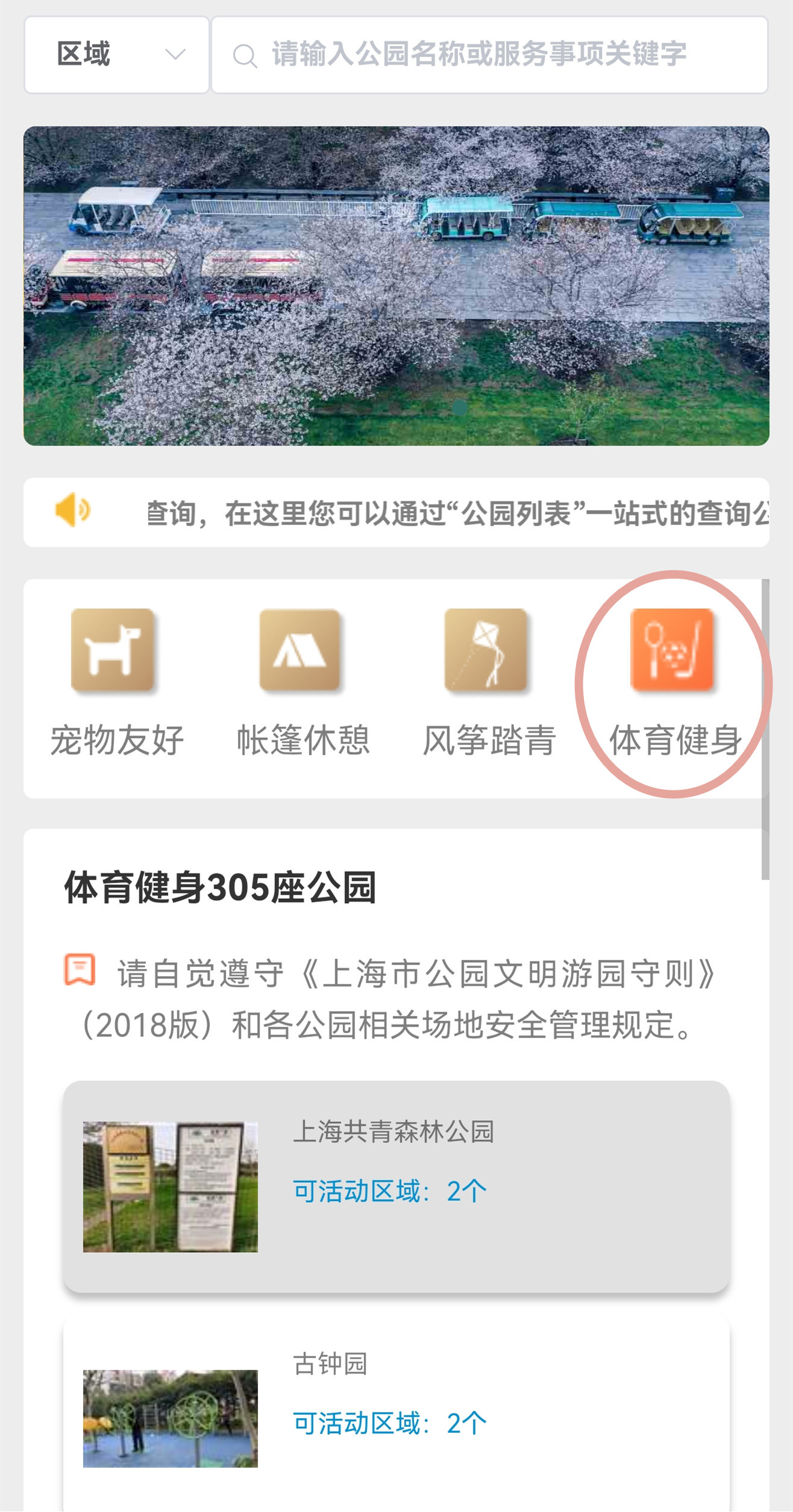Select the 宠物友好 category
Viewport: 793px width, 1512px height.
click(114, 682)
